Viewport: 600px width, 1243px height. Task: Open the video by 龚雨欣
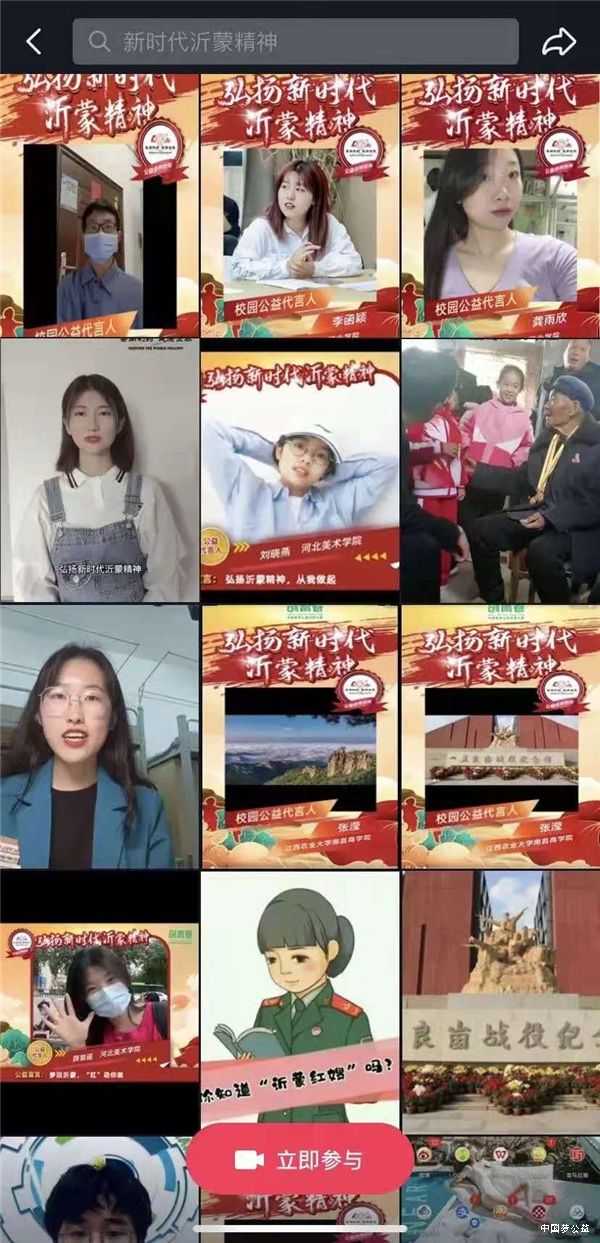500,205
